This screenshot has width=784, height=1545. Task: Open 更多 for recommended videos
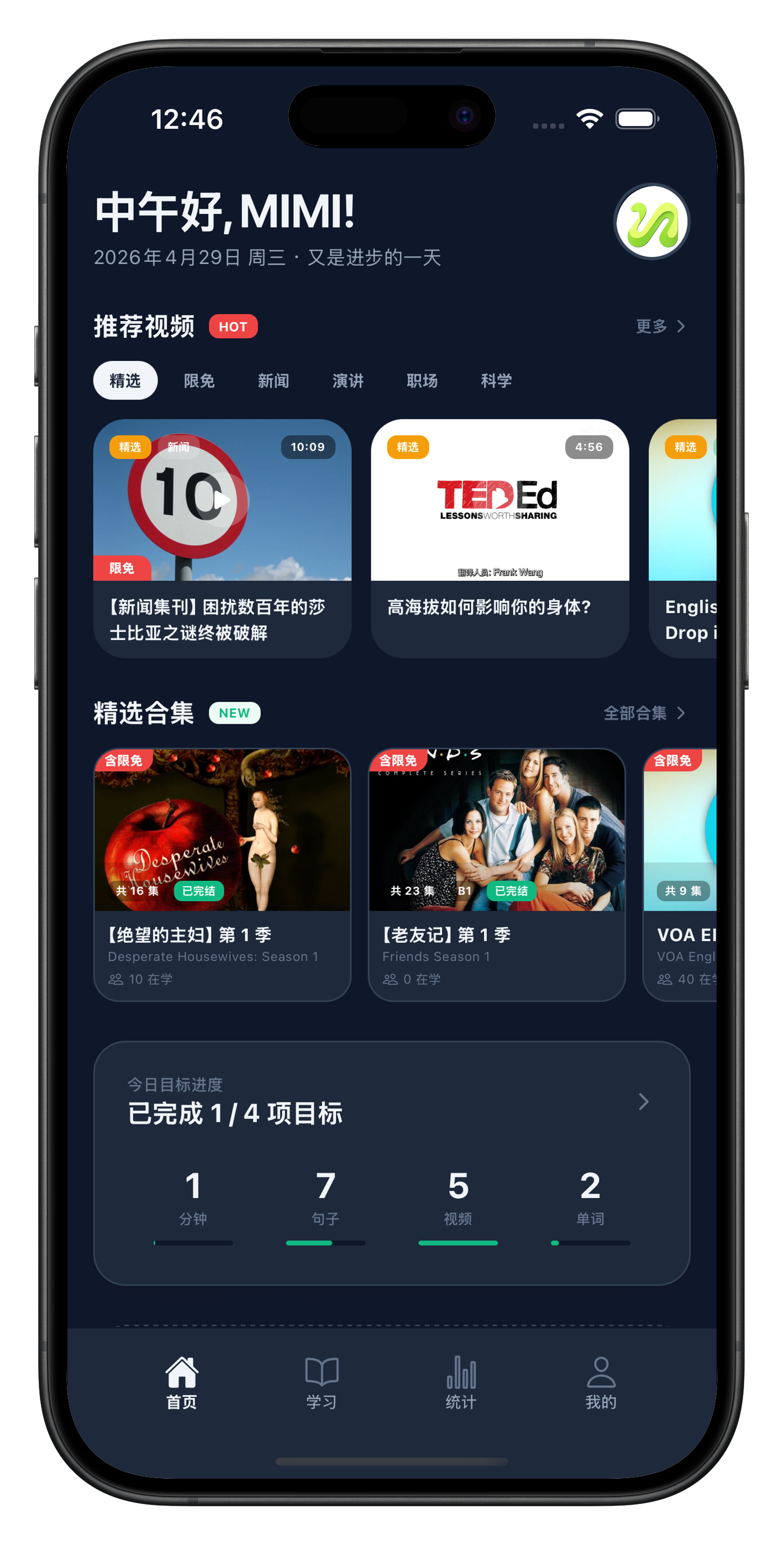tap(660, 326)
